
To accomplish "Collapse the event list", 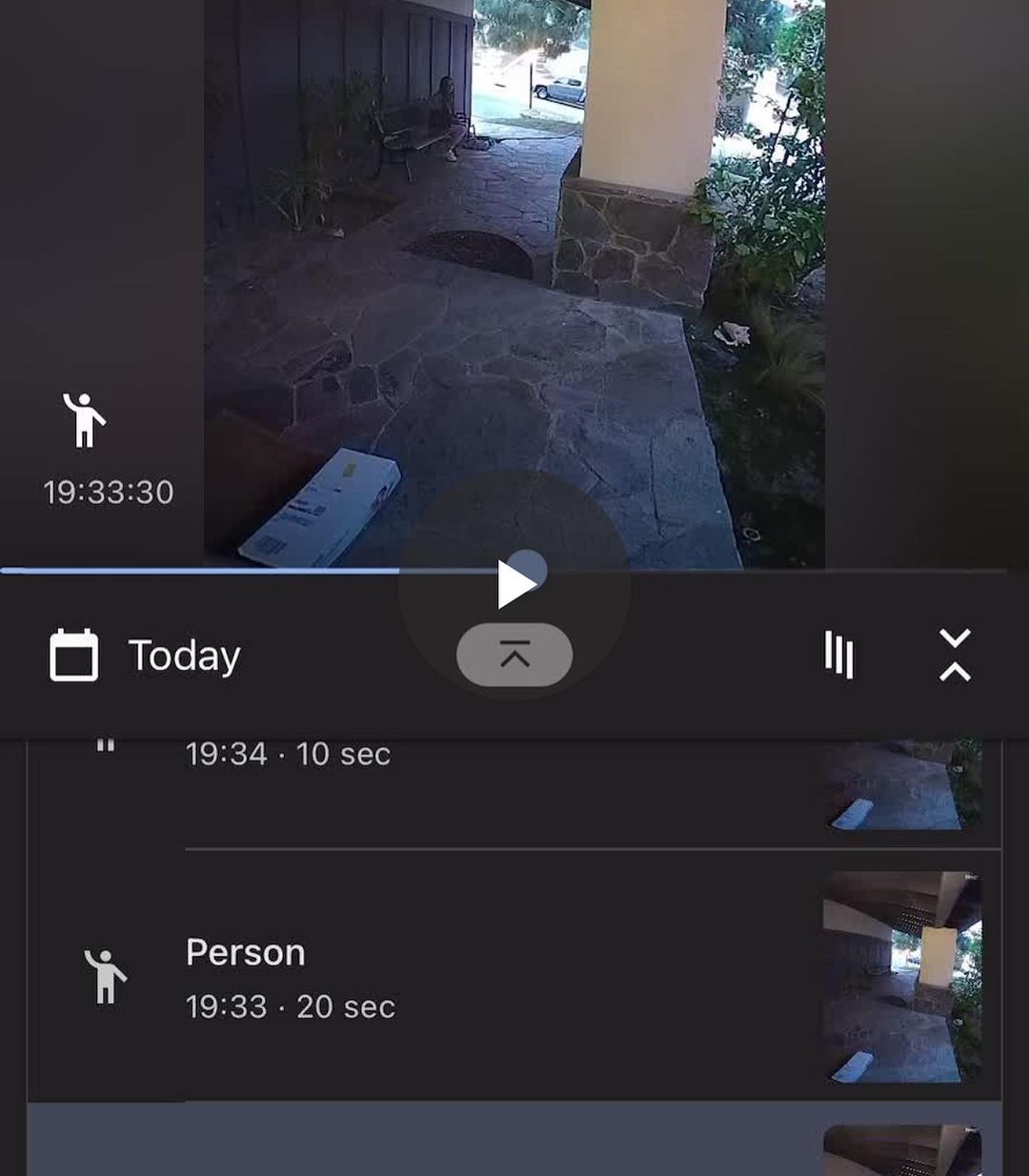I will [x=954, y=655].
